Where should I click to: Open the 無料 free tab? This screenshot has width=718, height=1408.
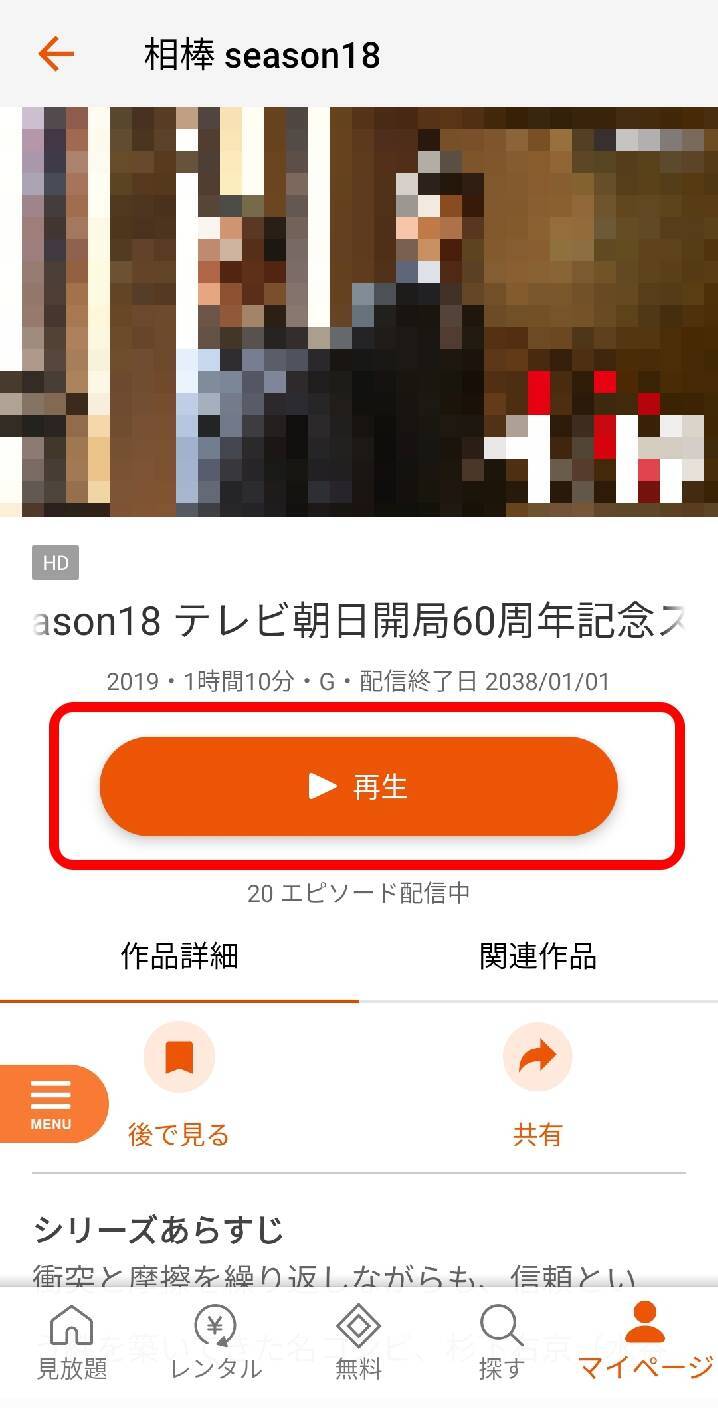click(x=358, y=1345)
